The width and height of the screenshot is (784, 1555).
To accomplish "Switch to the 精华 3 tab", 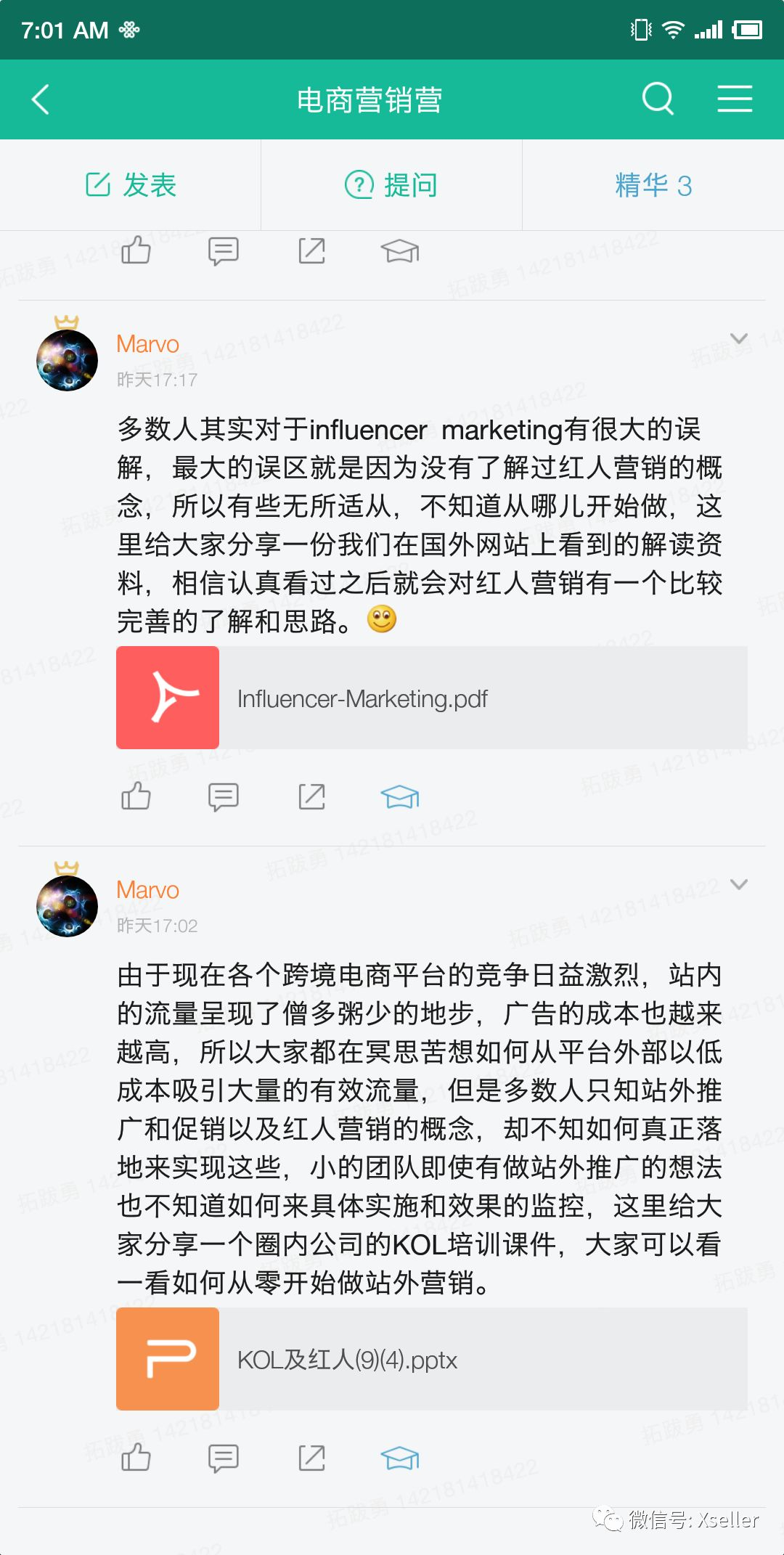I will pos(653,185).
